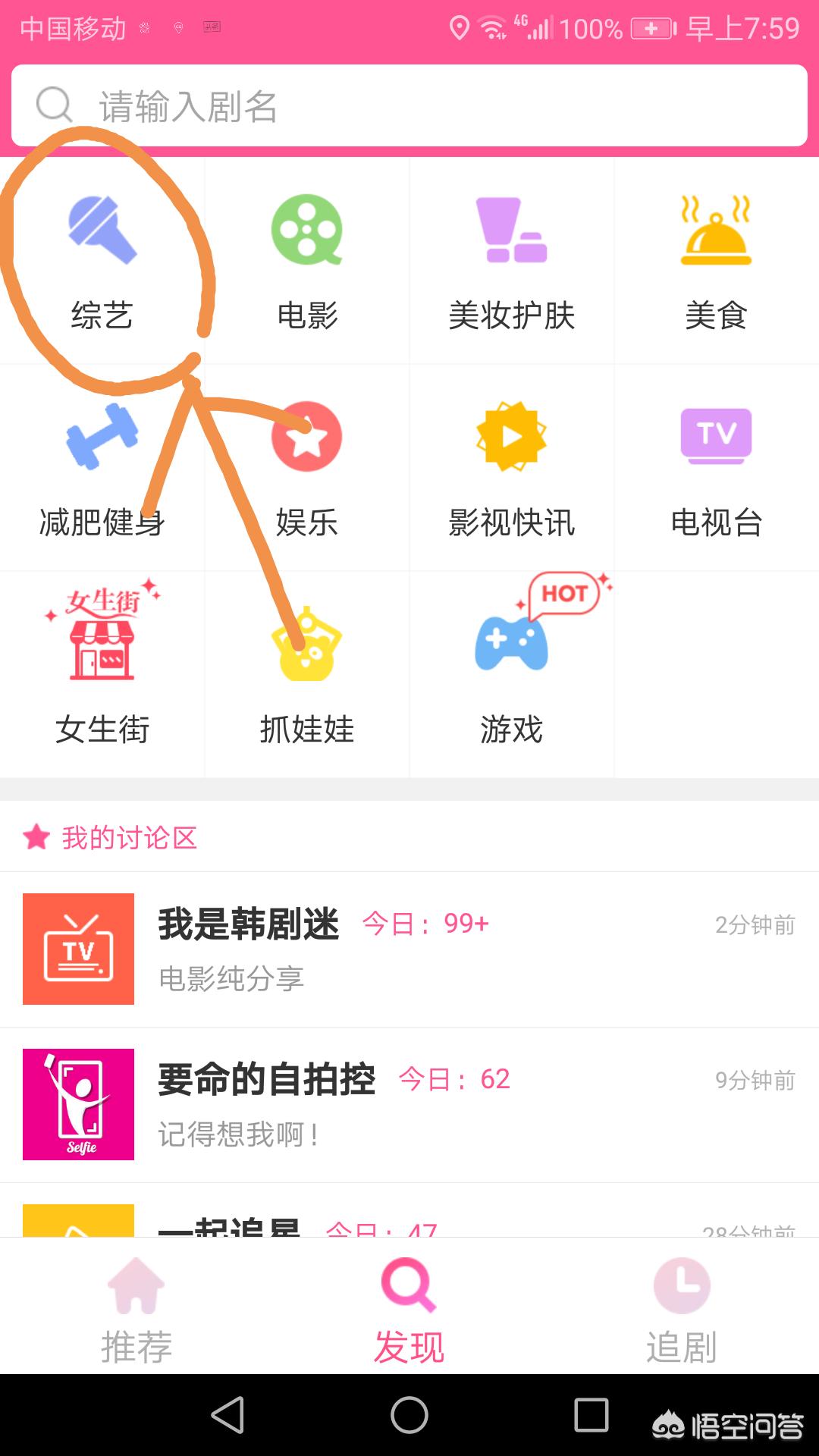Screen dimensions: 819x1456
Task: Open the 影视快讯 category
Action: click(512, 468)
